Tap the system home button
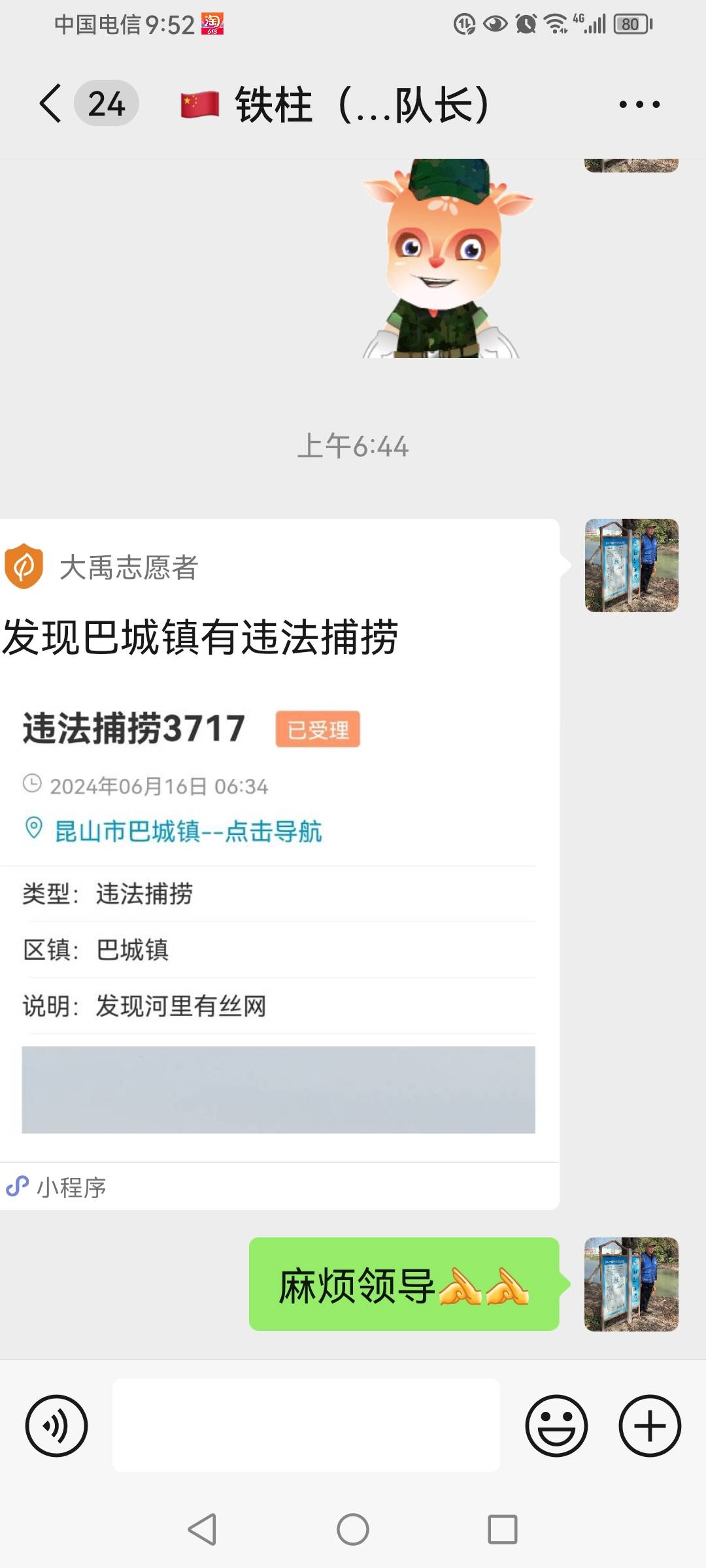706x1568 pixels. [353, 1529]
